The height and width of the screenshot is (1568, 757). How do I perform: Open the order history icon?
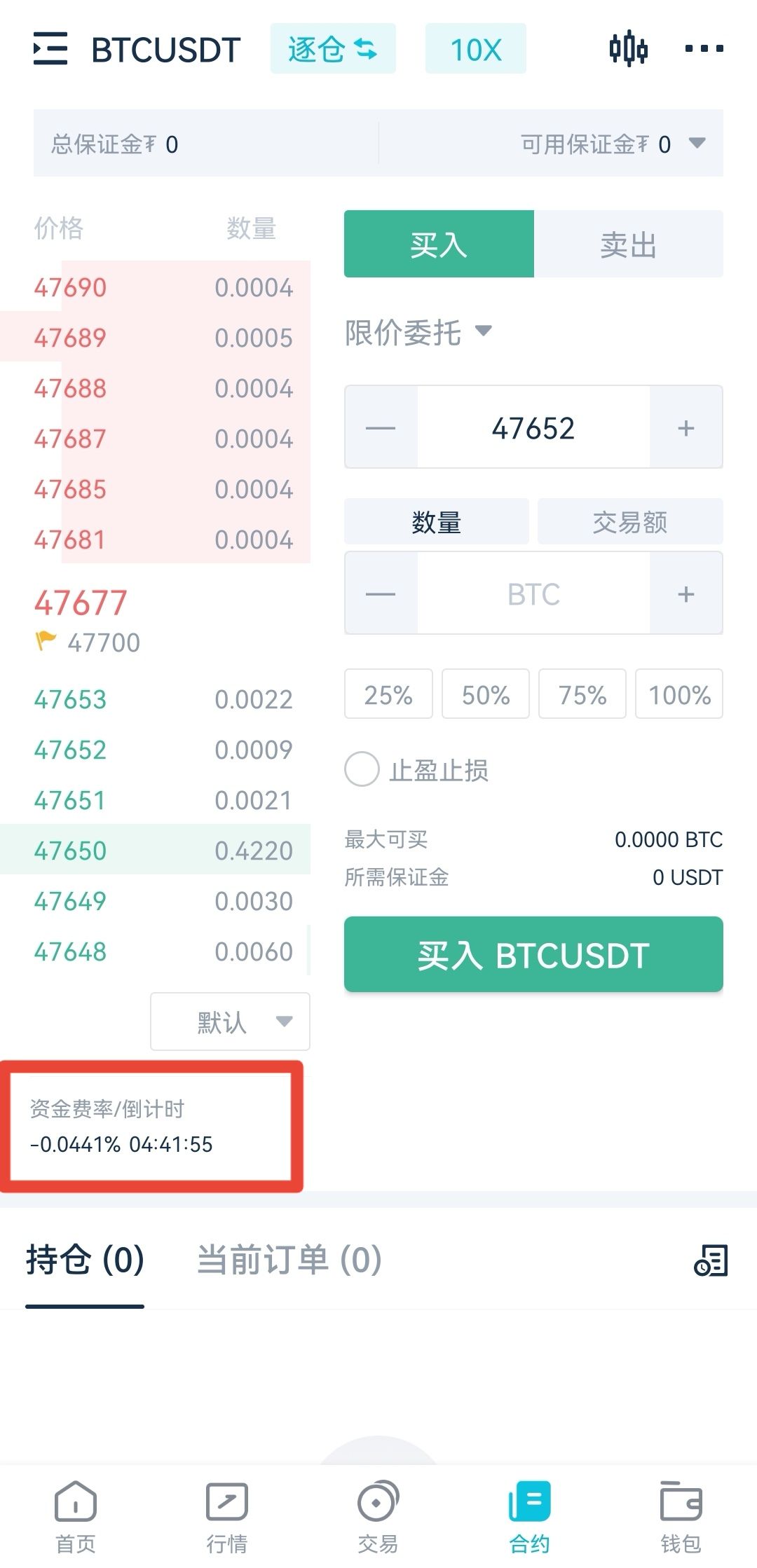711,1260
